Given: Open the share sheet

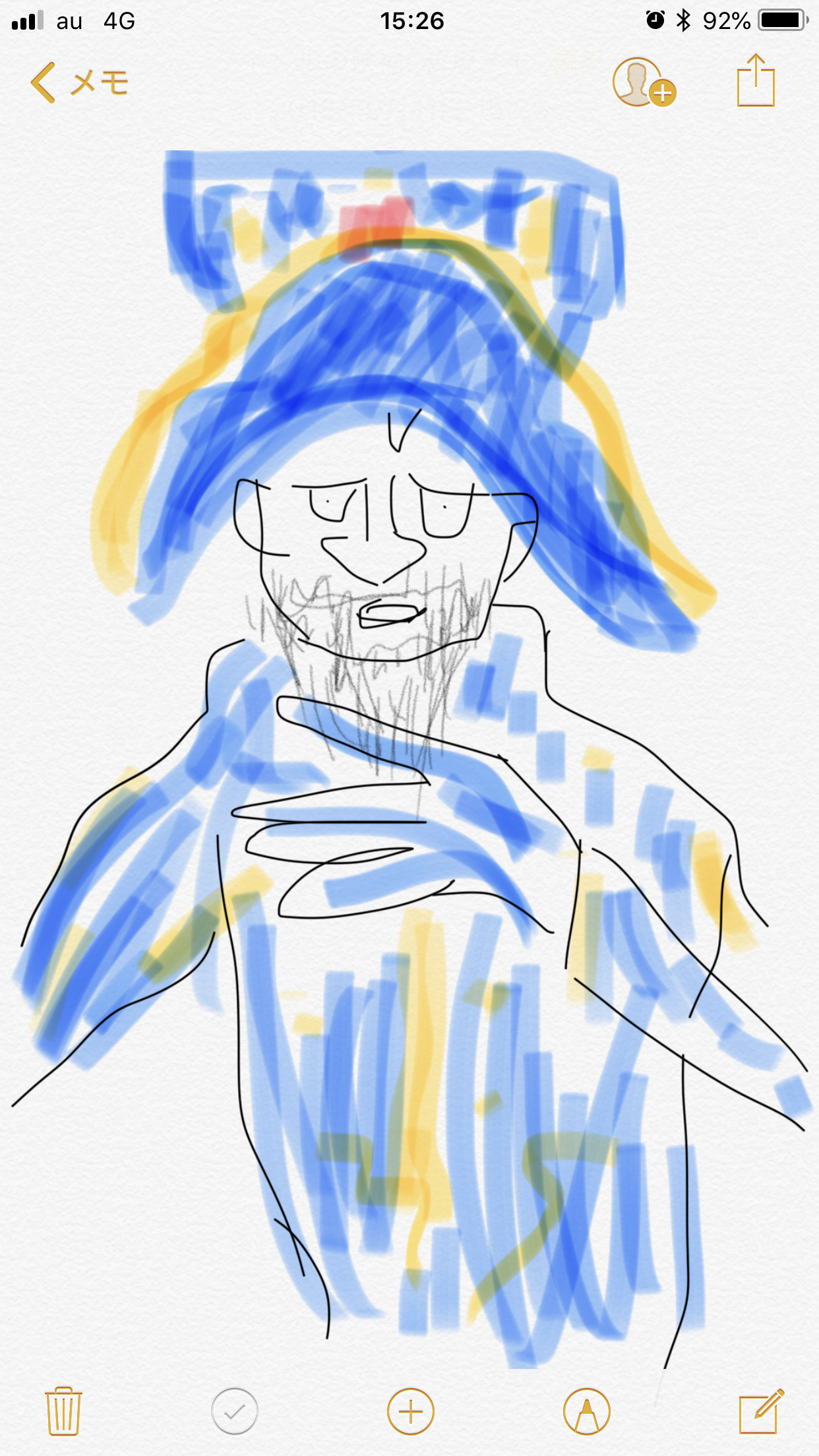Looking at the screenshot, I should click(x=755, y=82).
